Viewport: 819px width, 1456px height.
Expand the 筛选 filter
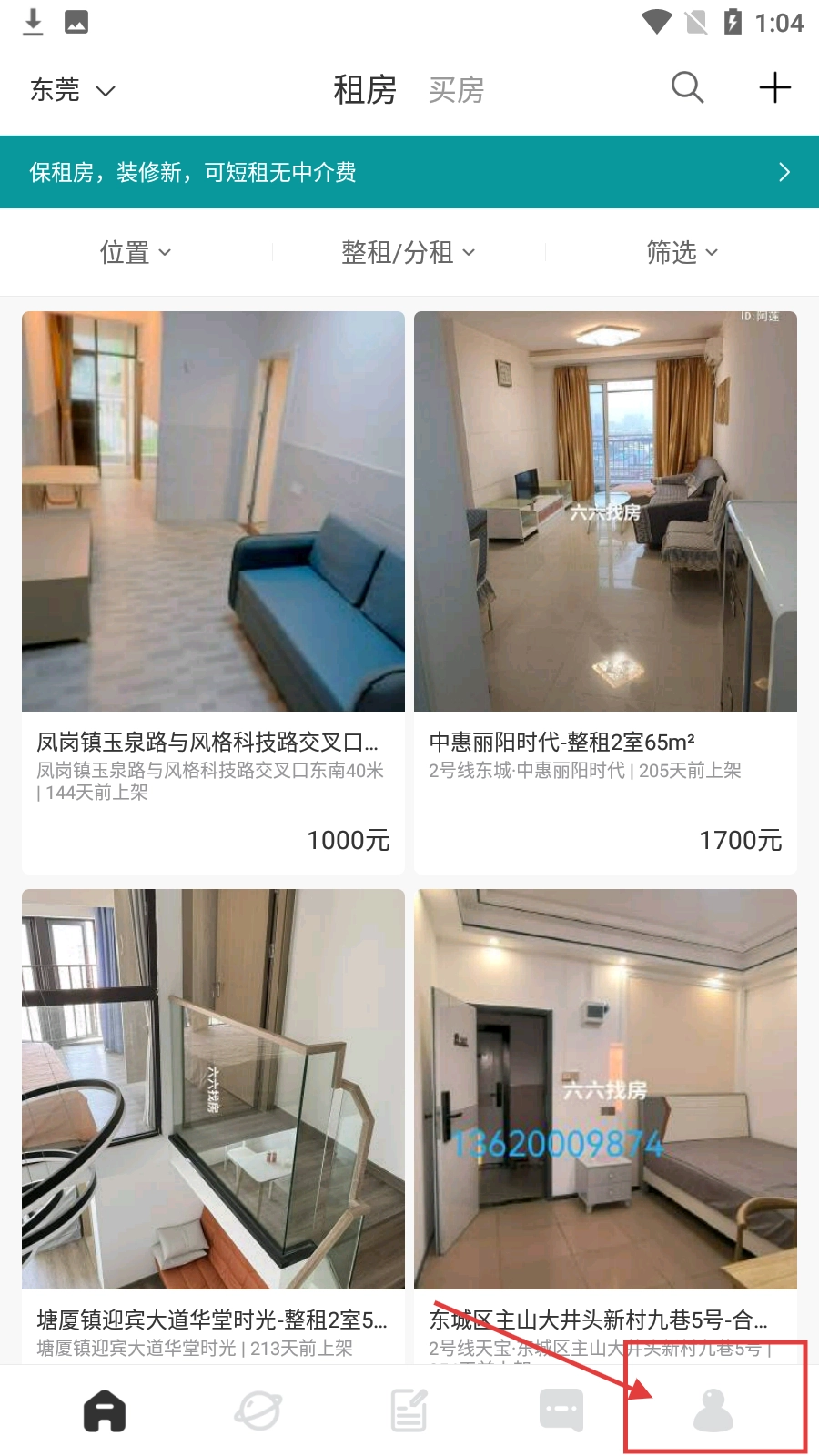pos(682,252)
